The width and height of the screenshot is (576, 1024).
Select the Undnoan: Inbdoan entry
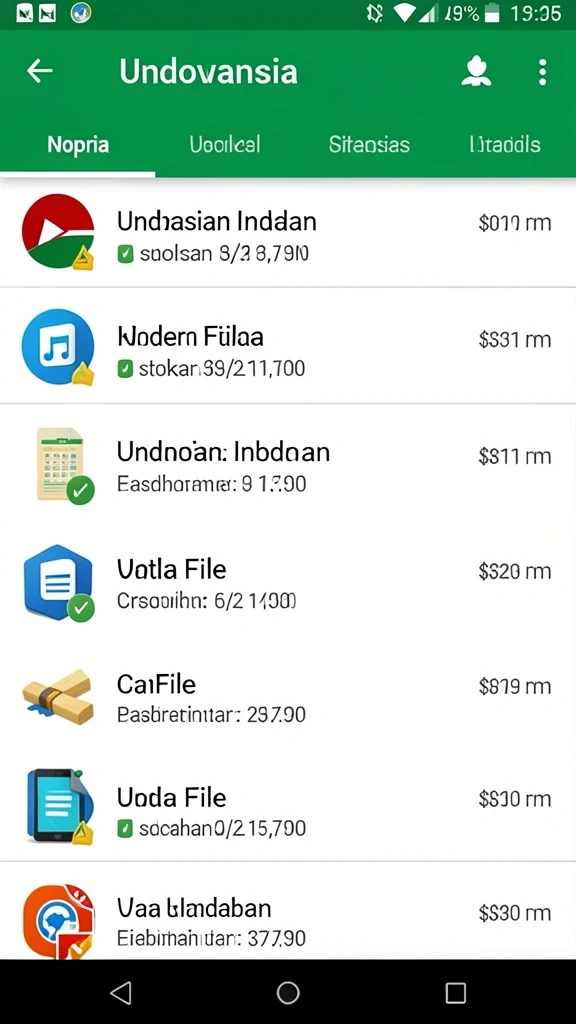[x=288, y=464]
